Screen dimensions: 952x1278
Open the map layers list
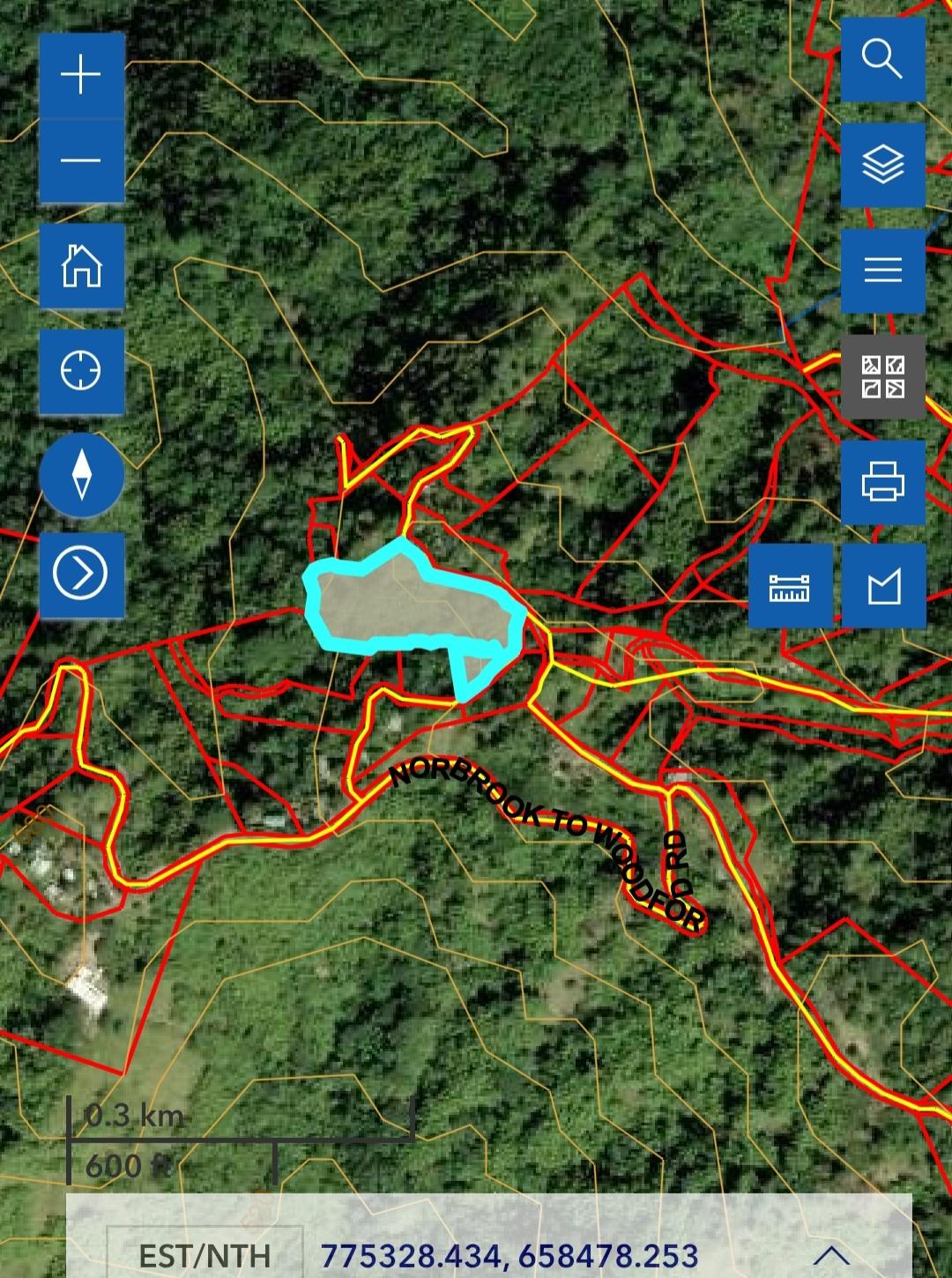click(x=882, y=165)
